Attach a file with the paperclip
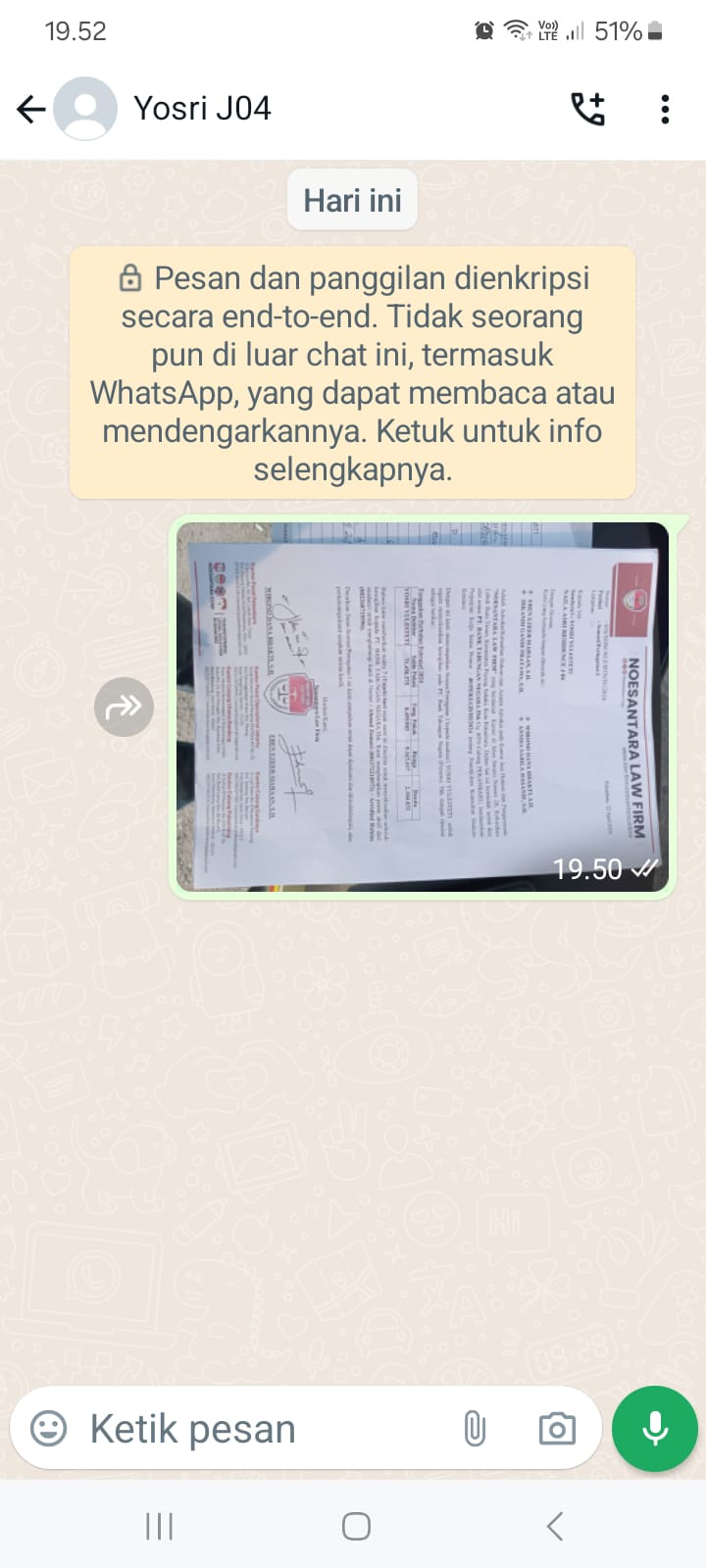706x1568 pixels. [x=475, y=1429]
